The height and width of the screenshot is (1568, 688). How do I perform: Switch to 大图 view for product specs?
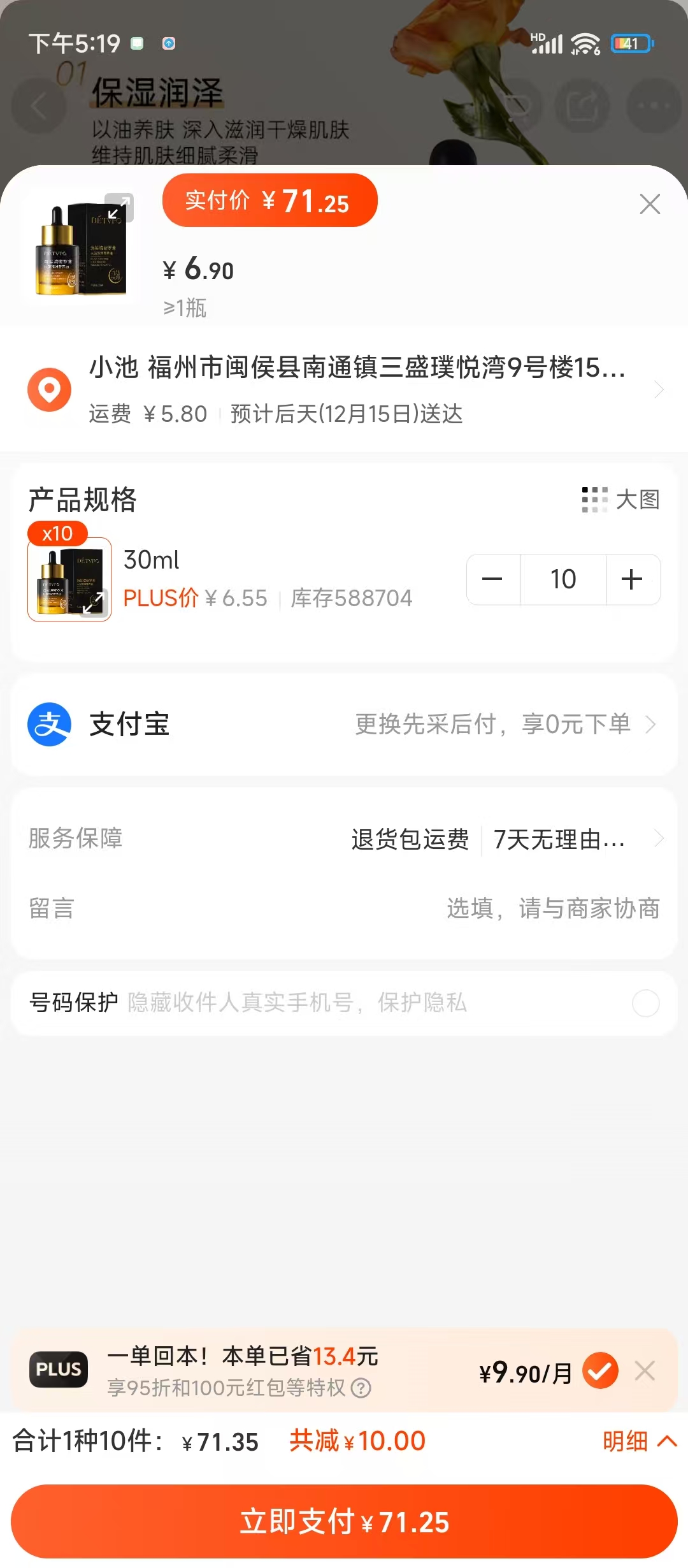pyautogui.click(x=621, y=500)
